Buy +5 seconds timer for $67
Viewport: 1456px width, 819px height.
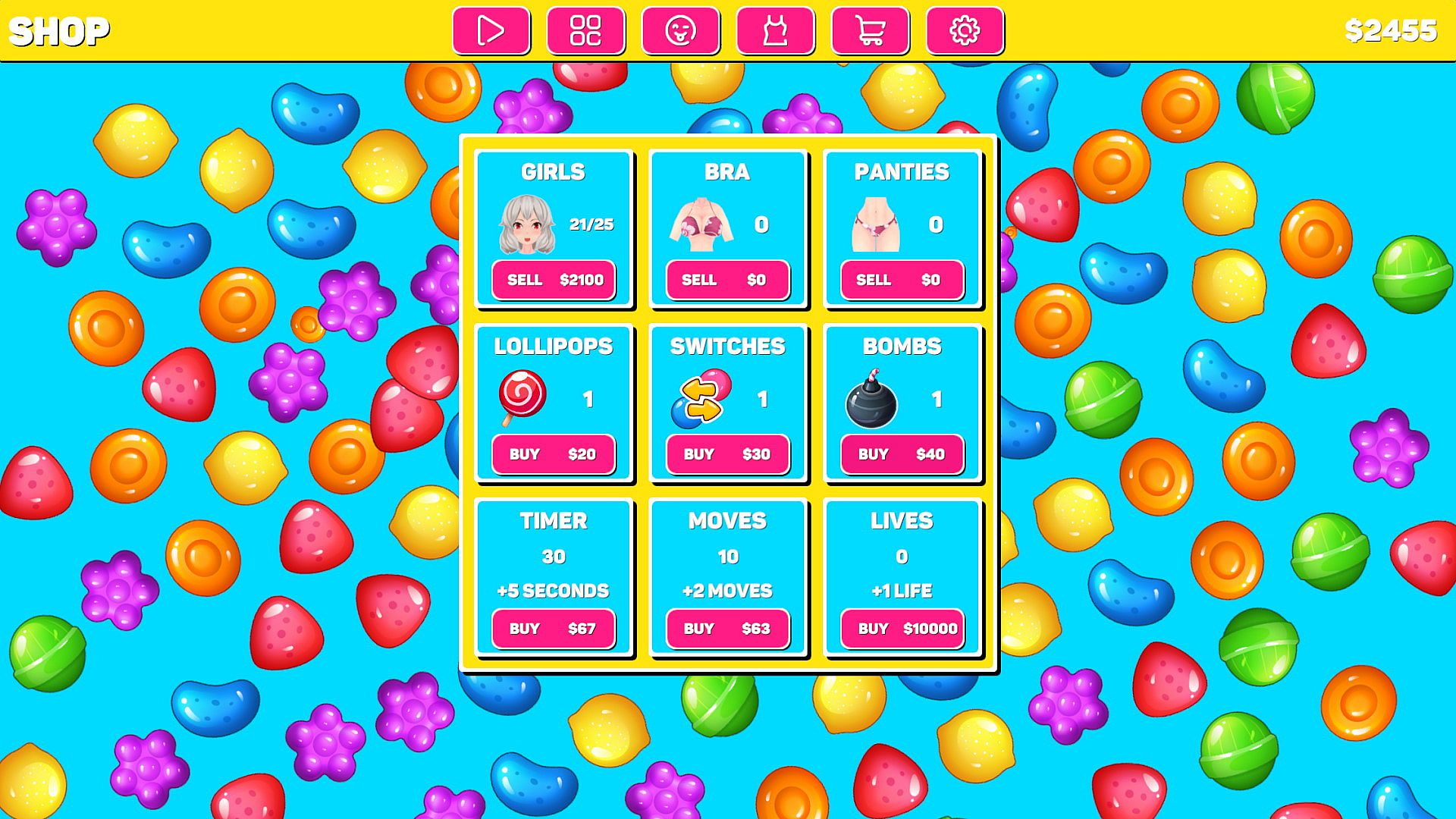[x=554, y=629]
